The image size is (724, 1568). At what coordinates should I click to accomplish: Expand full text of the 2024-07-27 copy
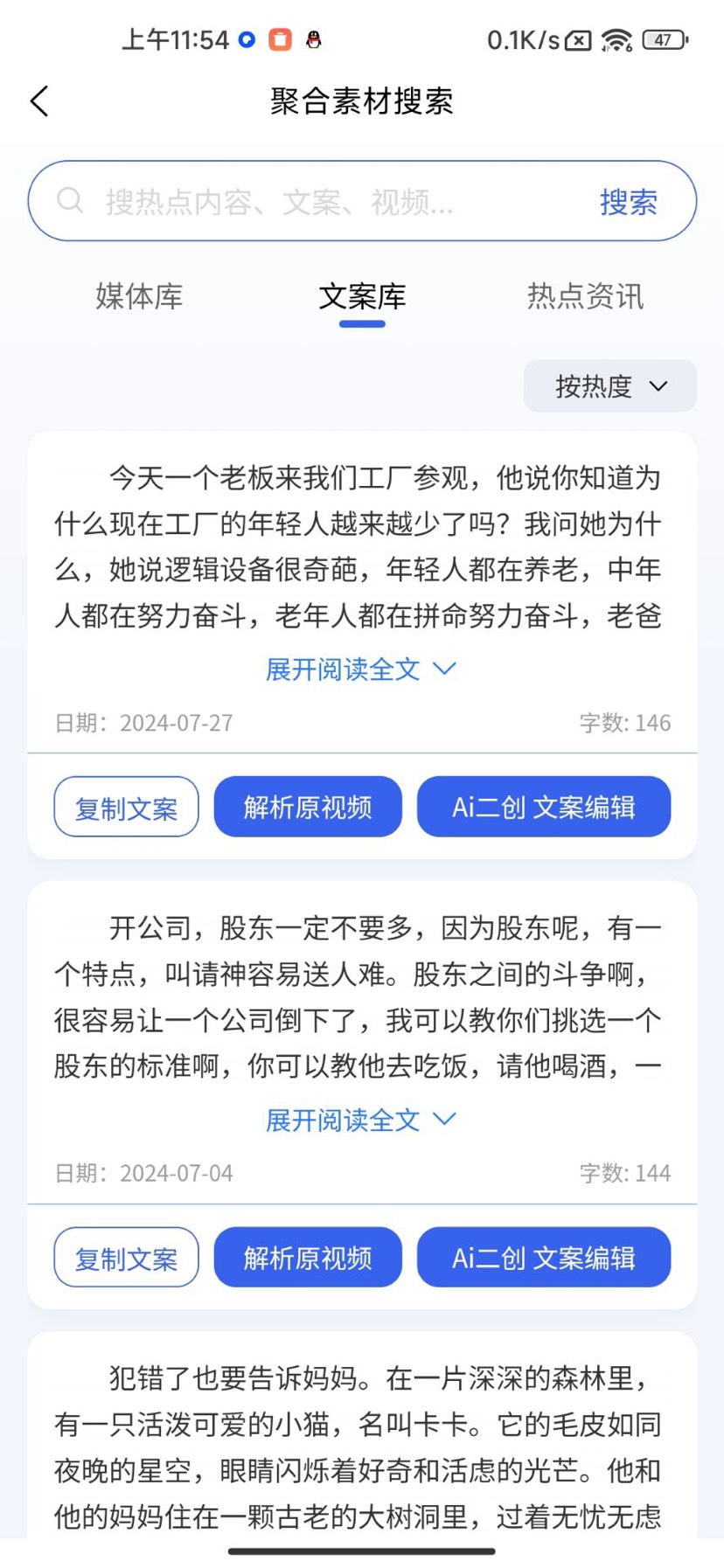click(360, 670)
